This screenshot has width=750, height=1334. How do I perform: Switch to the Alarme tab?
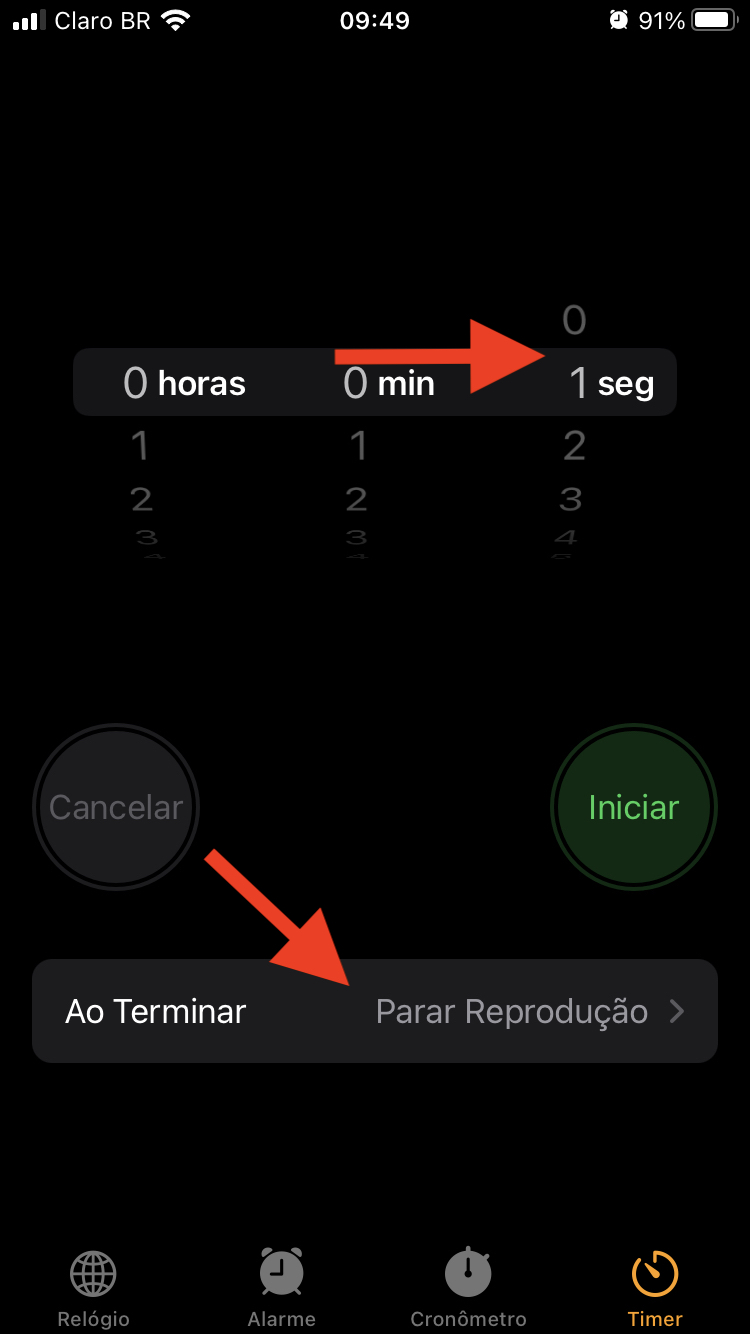281,1288
